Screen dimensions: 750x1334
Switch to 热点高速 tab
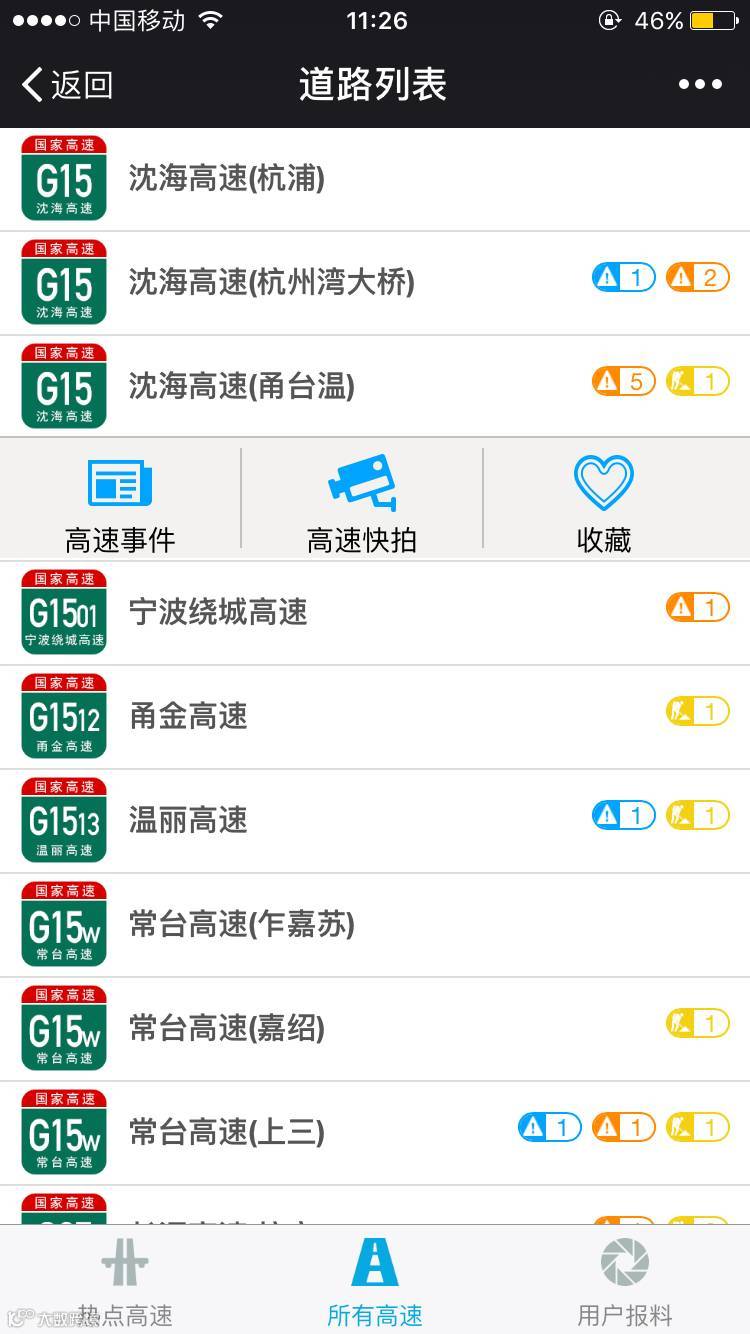click(125, 1282)
